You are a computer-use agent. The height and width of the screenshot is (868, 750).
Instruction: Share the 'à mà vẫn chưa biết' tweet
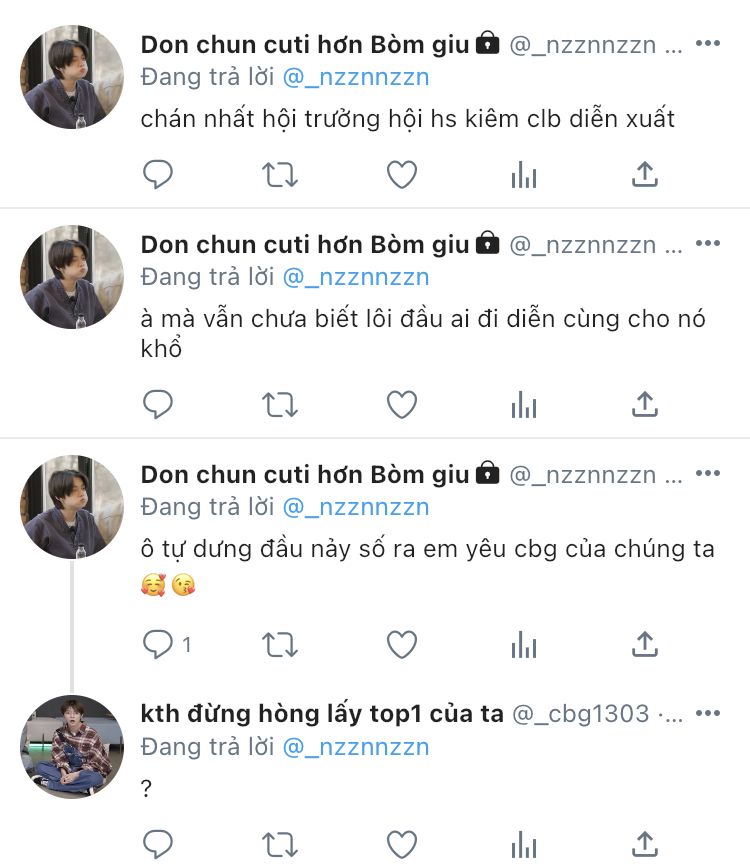coord(645,405)
